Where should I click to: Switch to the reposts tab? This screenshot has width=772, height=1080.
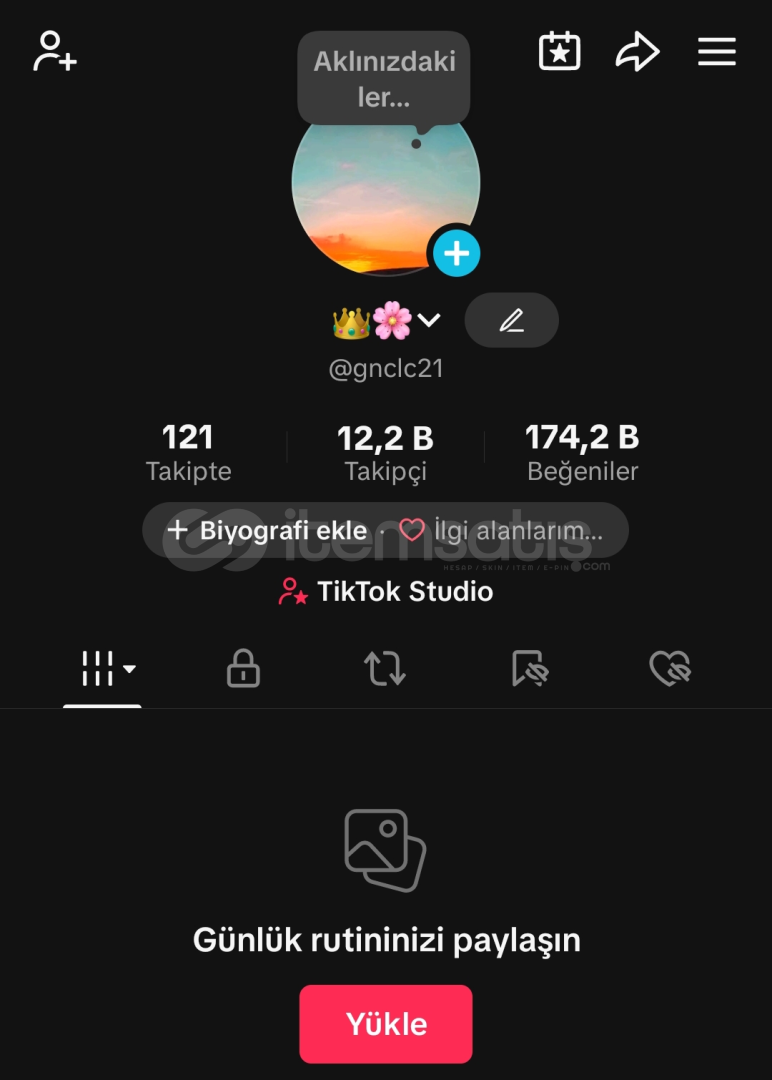(x=385, y=669)
